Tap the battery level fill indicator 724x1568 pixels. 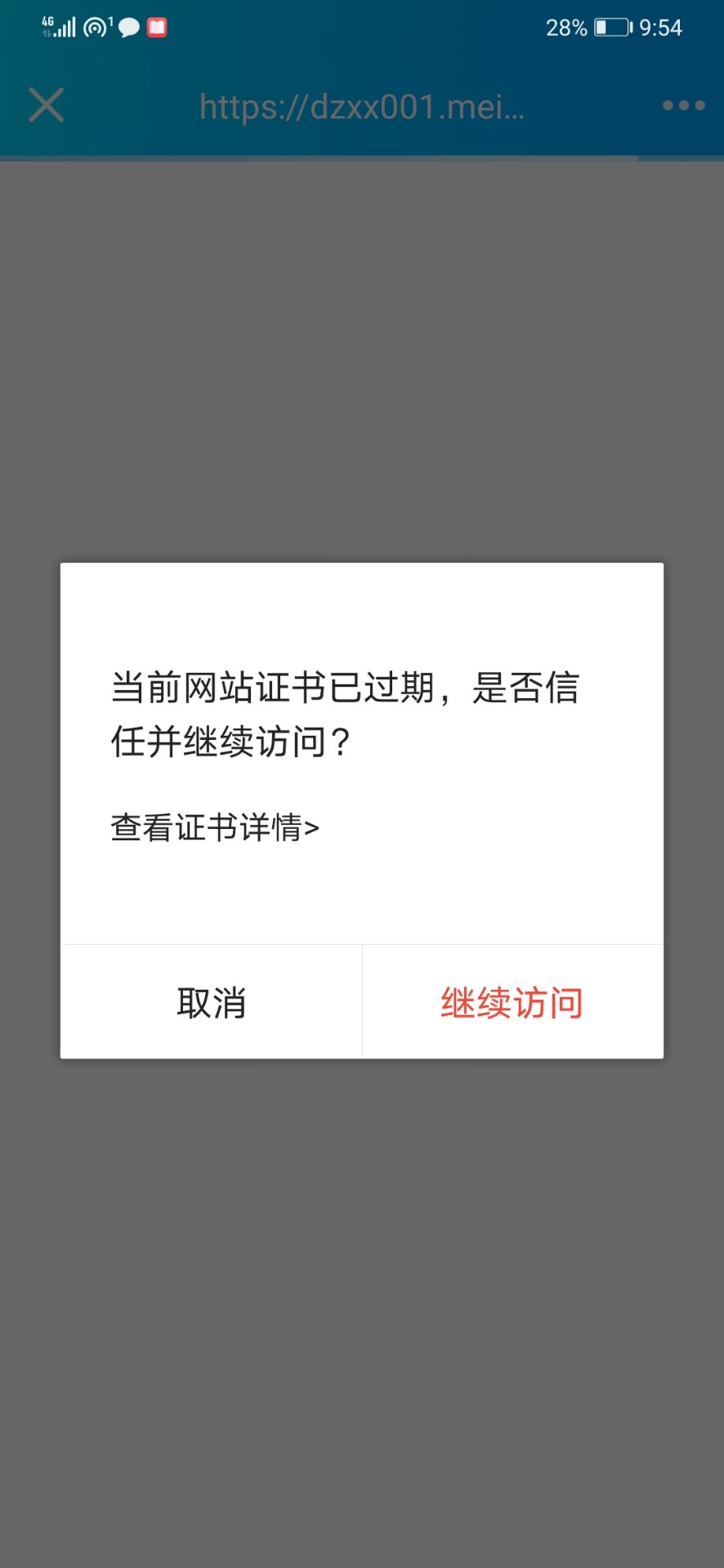pos(601,27)
